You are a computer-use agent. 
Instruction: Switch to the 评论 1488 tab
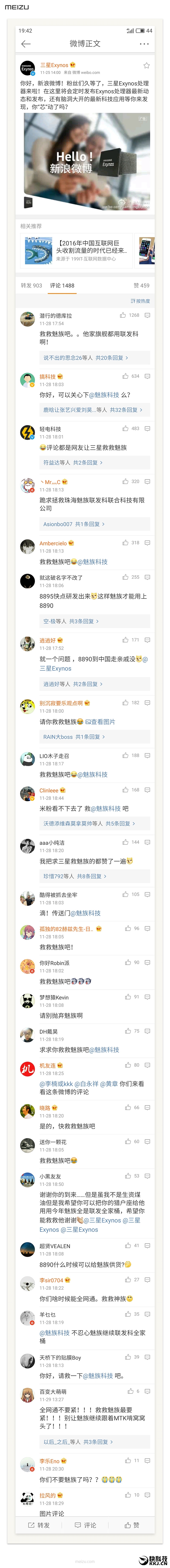point(62,285)
